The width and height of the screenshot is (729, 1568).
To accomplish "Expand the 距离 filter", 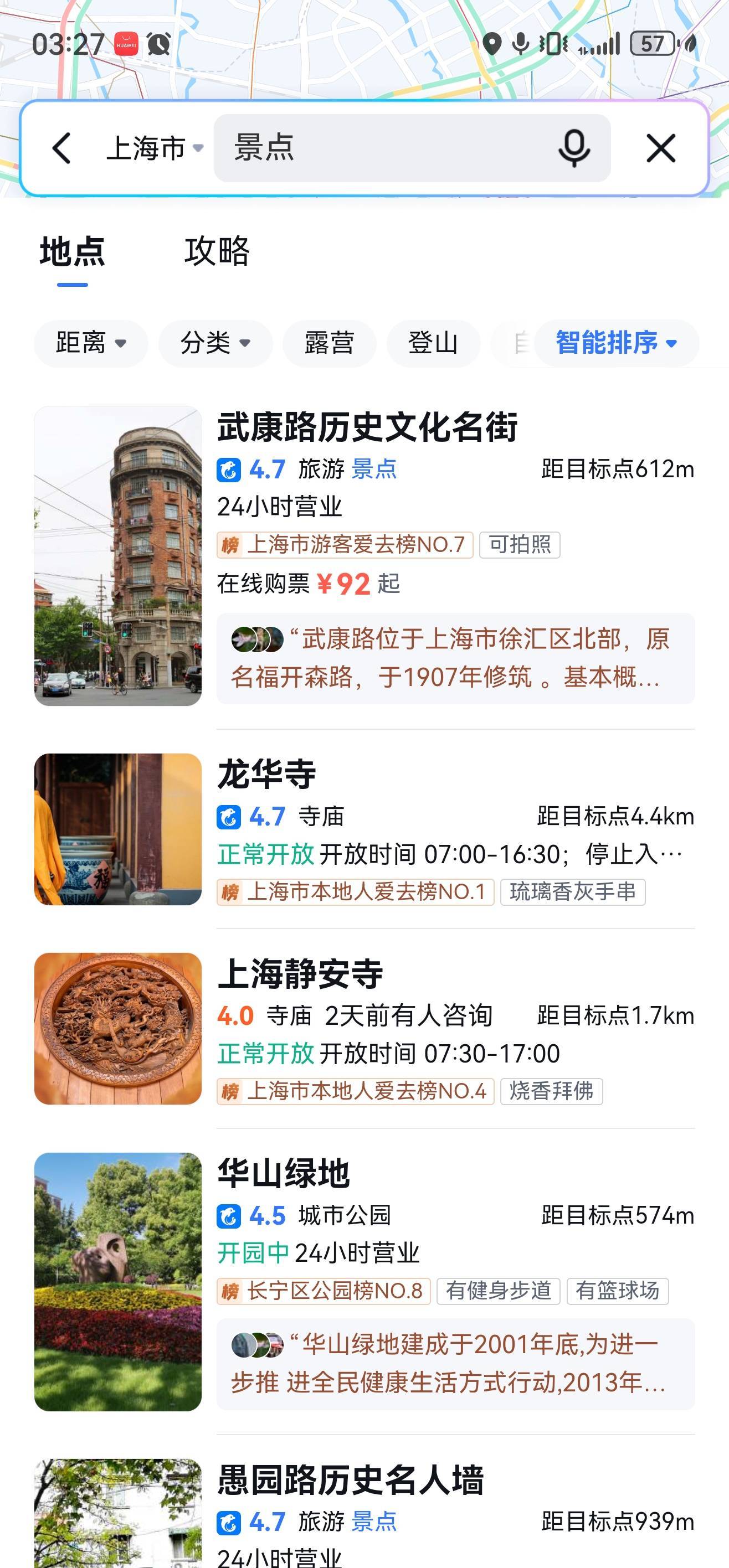I will point(91,343).
